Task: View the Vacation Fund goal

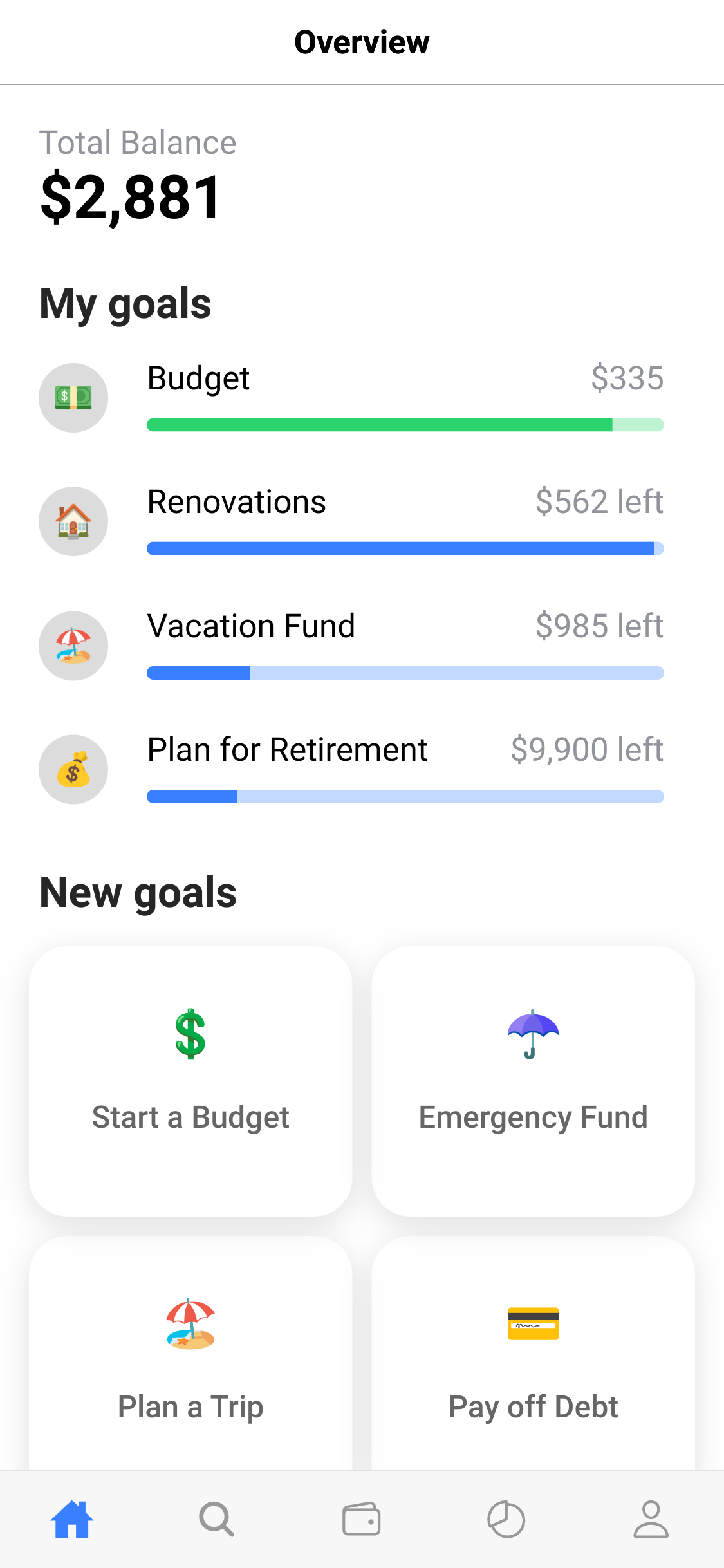Action: click(x=351, y=645)
